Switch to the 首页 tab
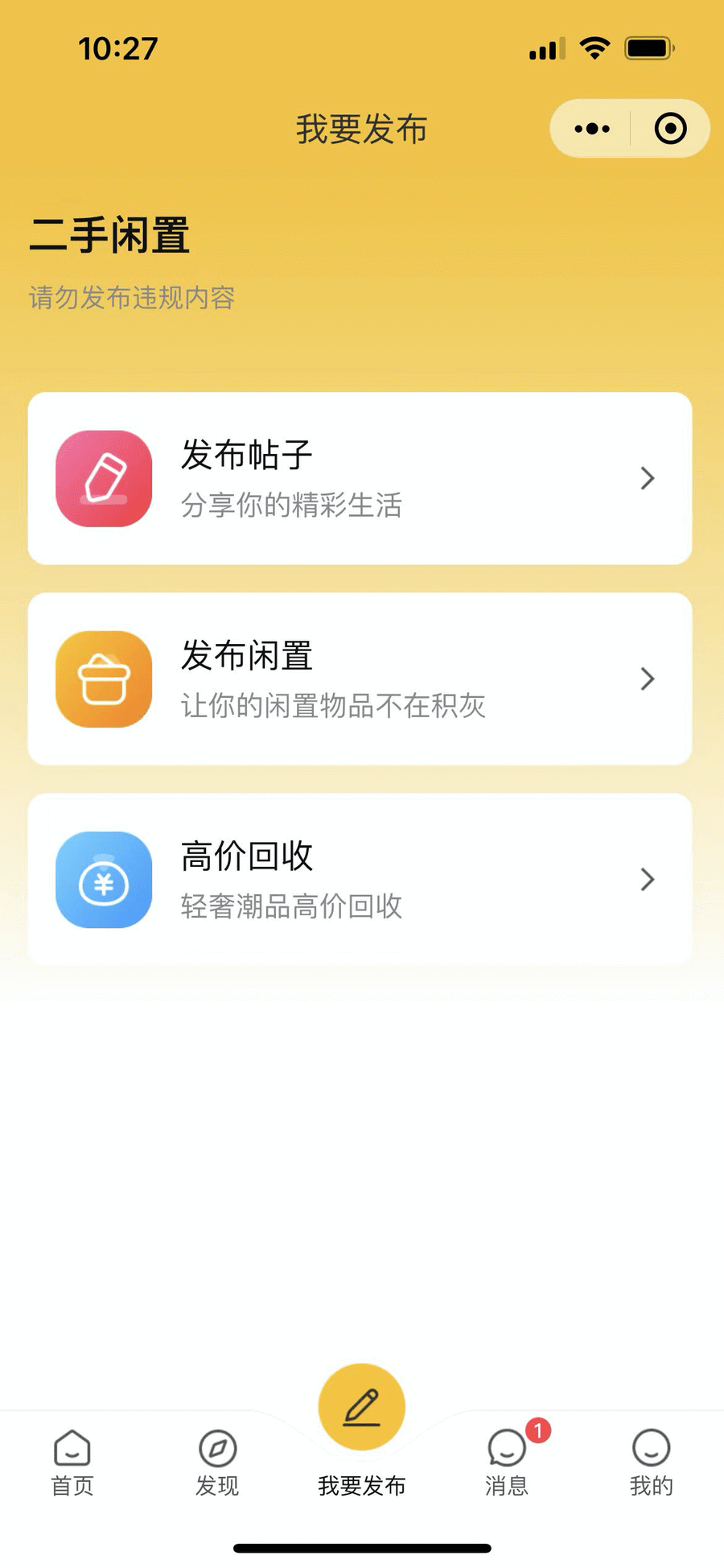 [72, 1462]
